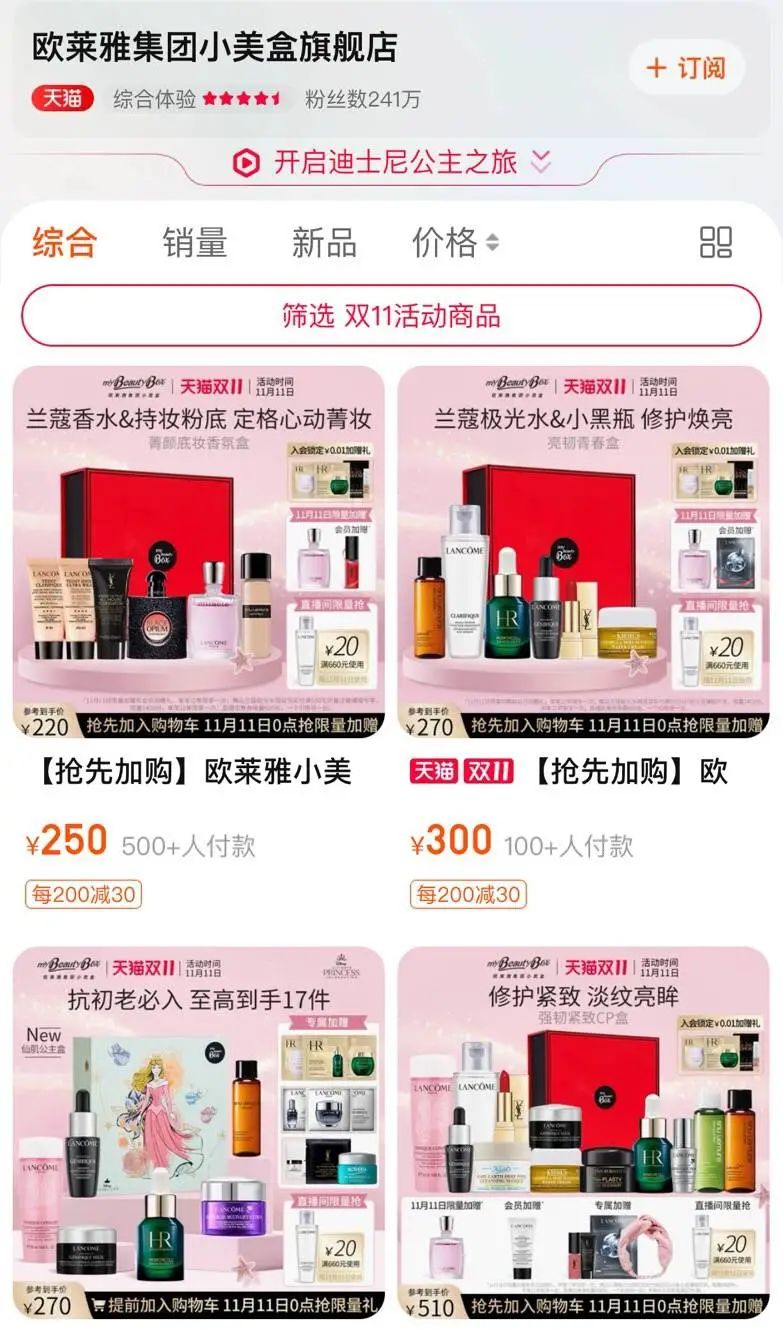Click the 筛选双11活动商品 filter button
This screenshot has height=1337, width=783.
pyautogui.click(x=391, y=315)
